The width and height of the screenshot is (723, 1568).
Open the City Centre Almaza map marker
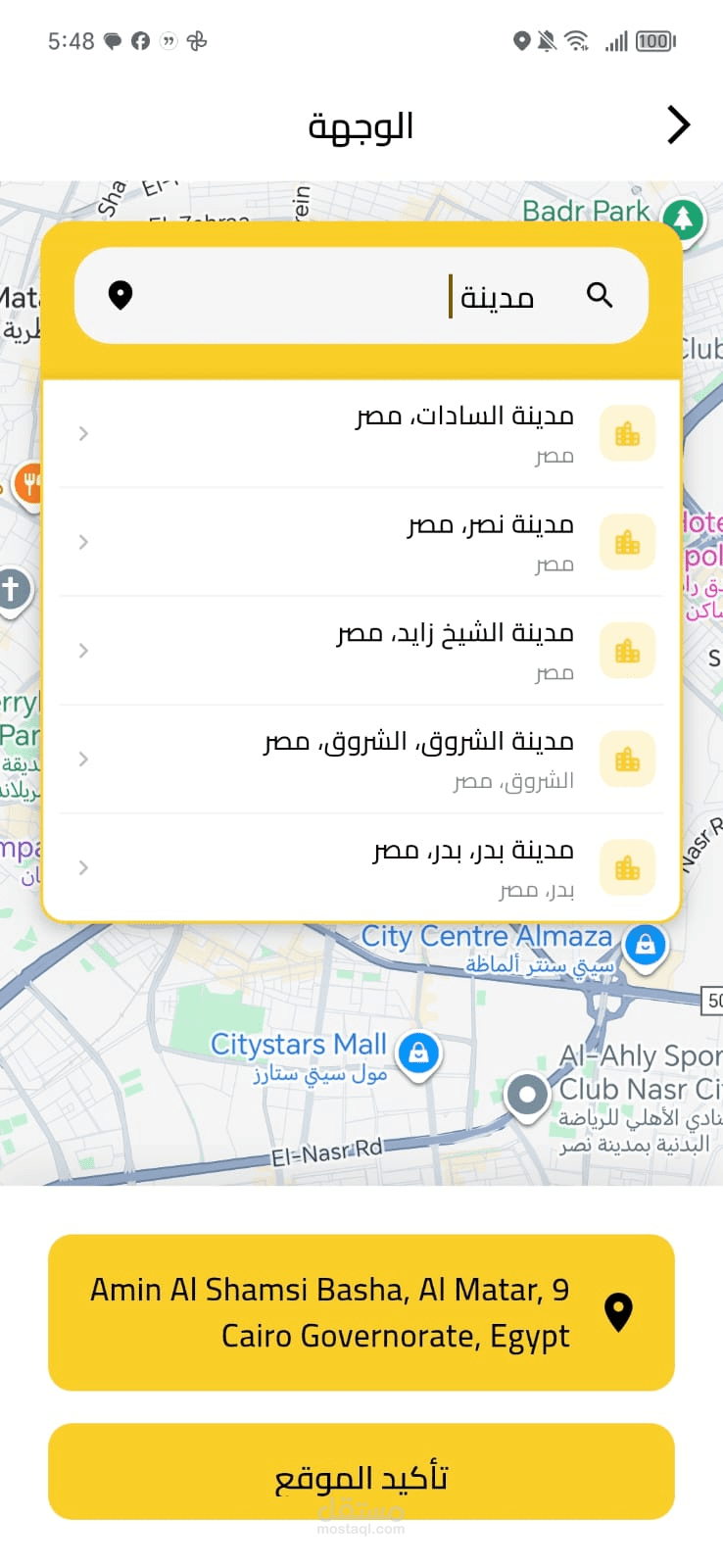pos(645,946)
